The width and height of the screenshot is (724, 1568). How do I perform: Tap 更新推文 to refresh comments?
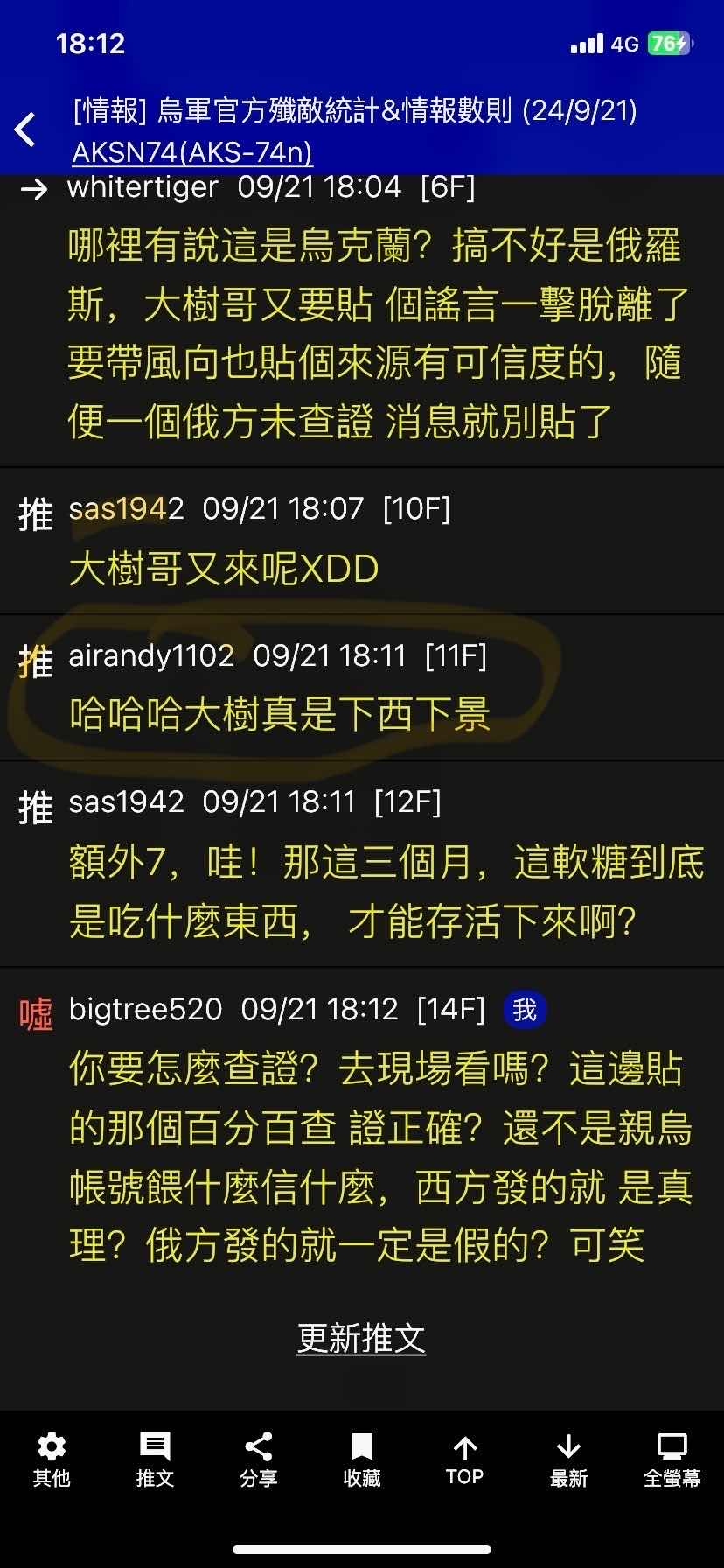click(361, 1338)
